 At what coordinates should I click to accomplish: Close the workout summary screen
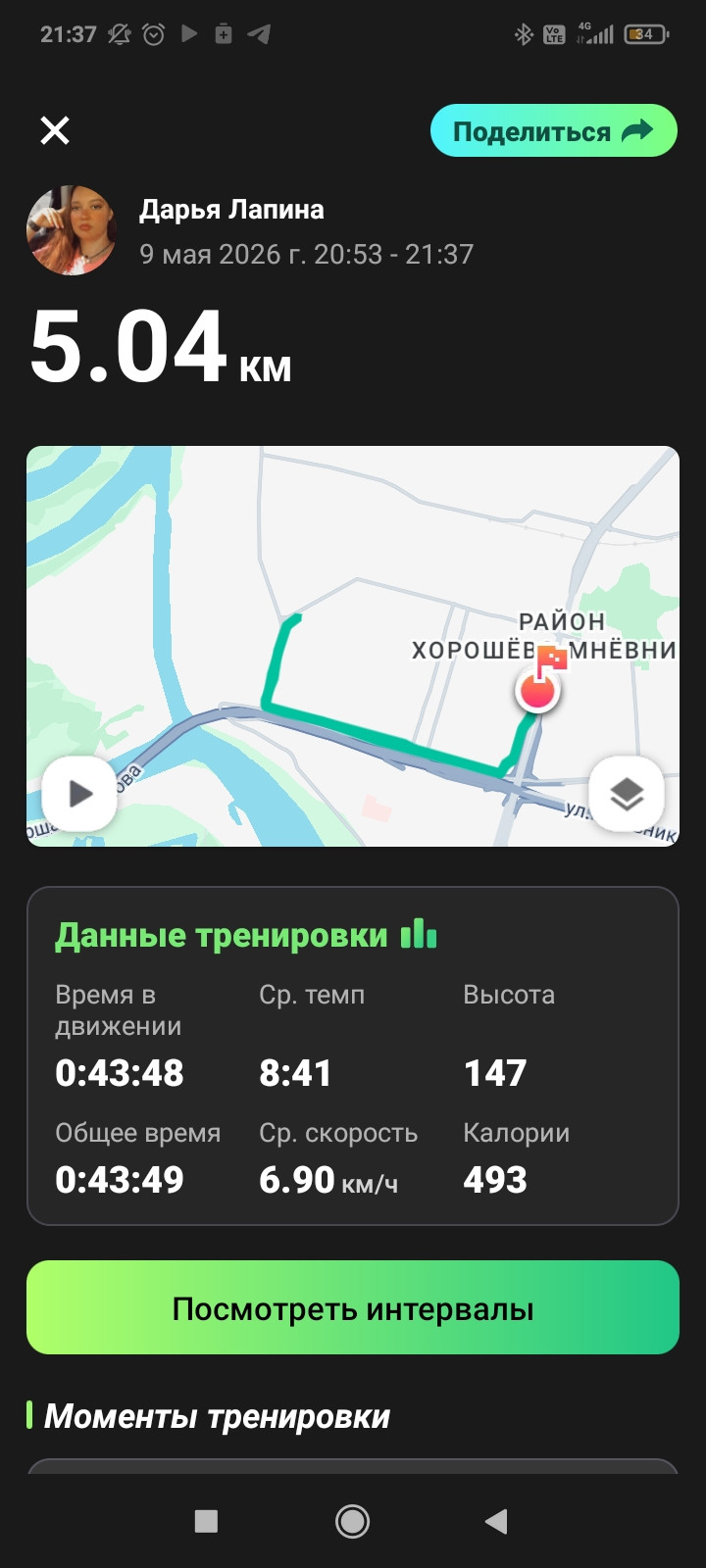(55, 130)
